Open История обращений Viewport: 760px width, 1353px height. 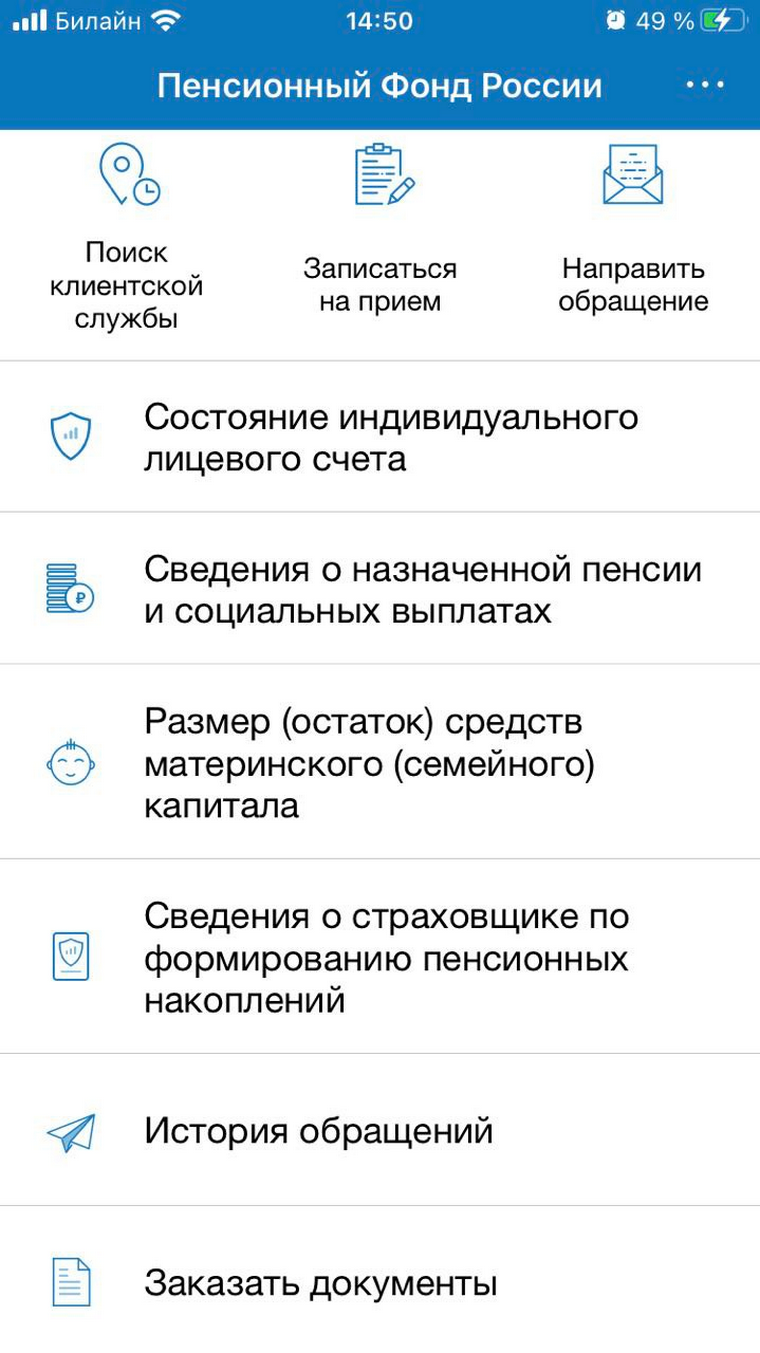point(380,1130)
